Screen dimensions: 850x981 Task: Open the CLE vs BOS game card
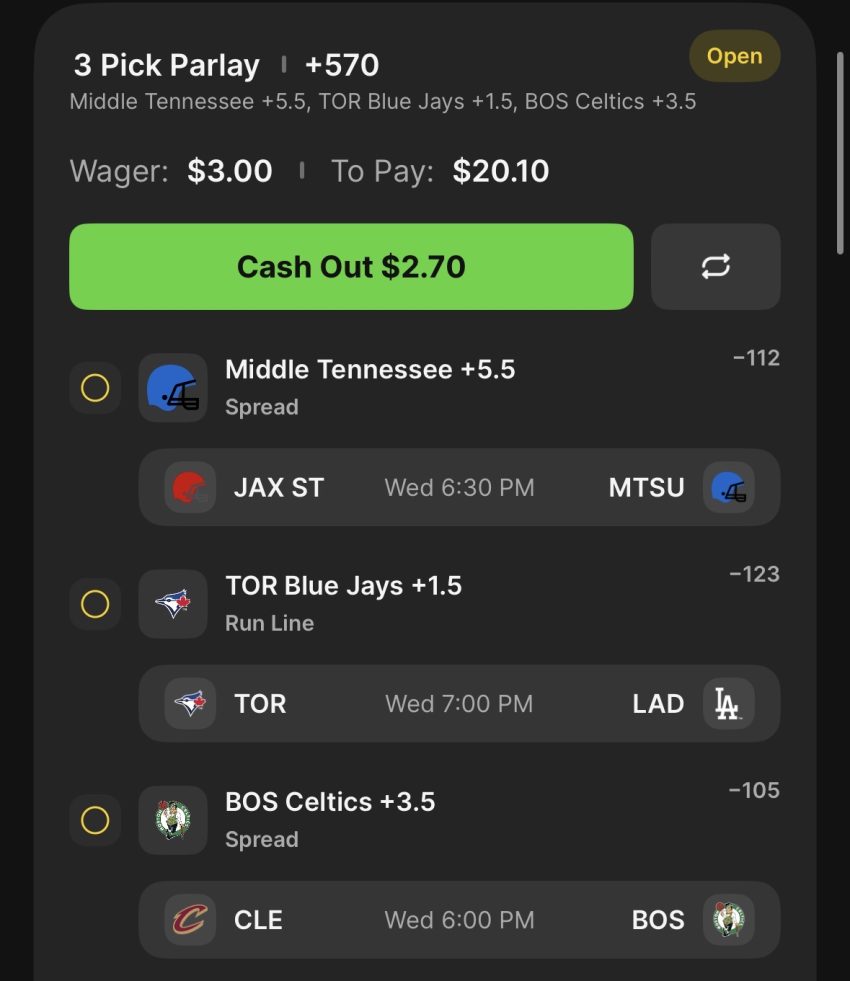click(459, 920)
